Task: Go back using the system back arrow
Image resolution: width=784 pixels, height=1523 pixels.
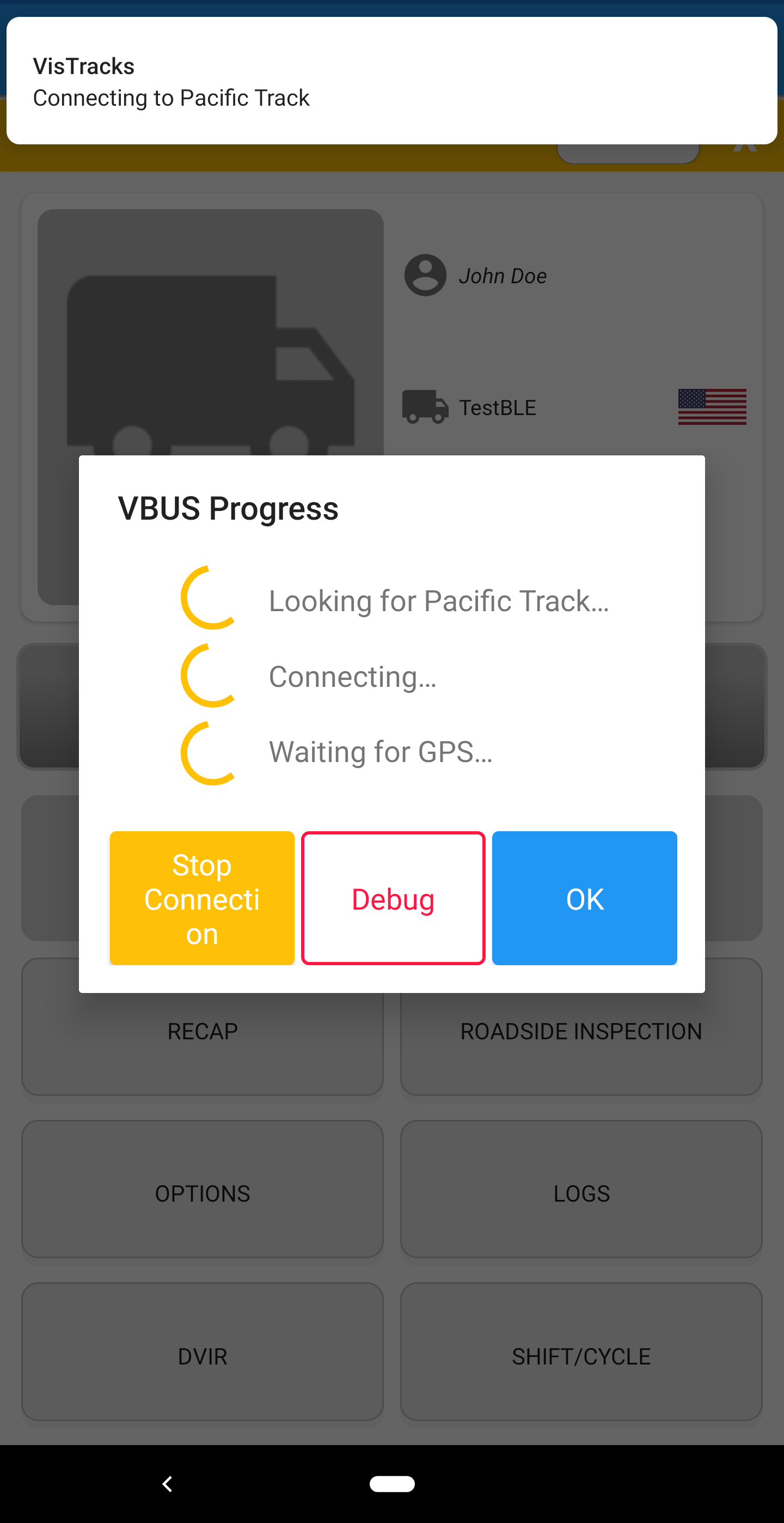Action: [x=168, y=1483]
